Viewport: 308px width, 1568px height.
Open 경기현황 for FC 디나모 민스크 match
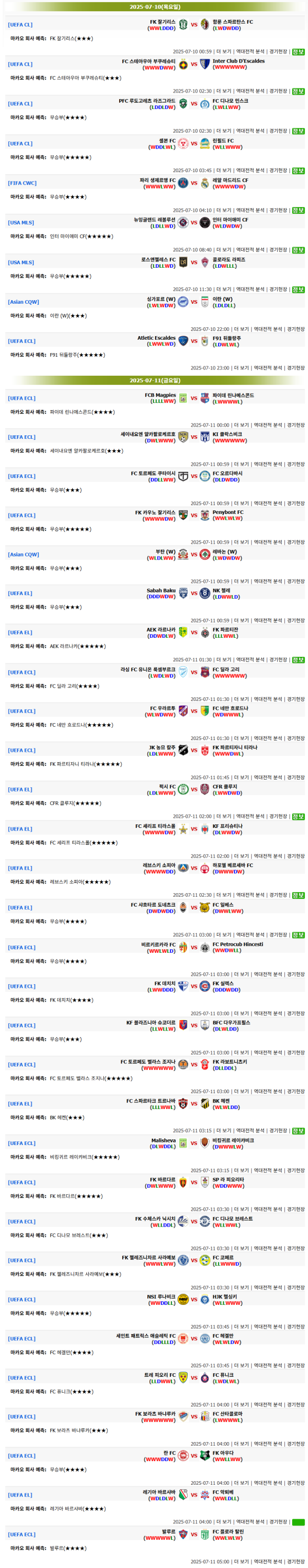[x=278, y=131]
